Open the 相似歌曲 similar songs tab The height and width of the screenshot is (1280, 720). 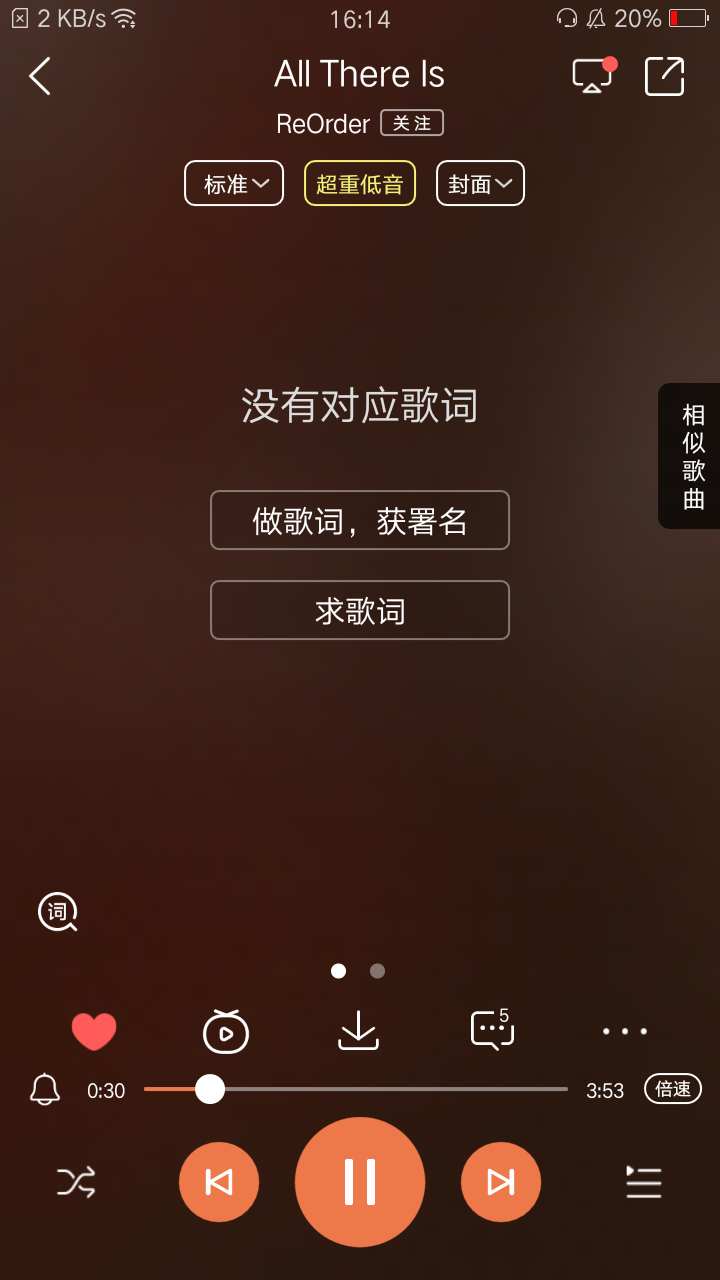[692, 456]
